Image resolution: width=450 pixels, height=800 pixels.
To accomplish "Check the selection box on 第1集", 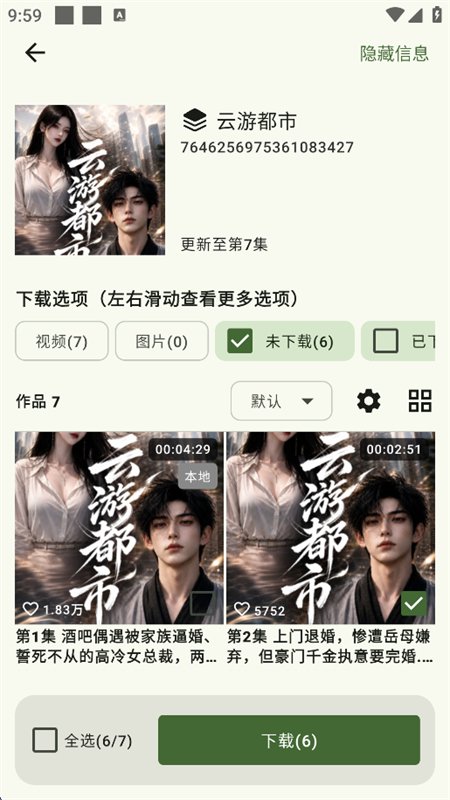I will pyautogui.click(x=203, y=605).
